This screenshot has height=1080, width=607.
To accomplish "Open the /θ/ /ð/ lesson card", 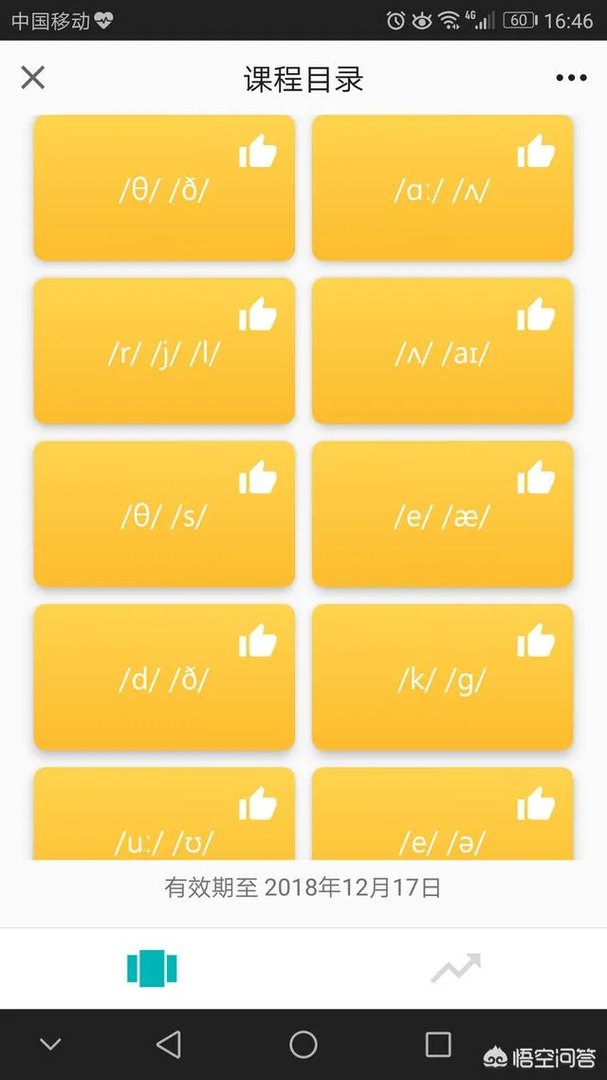I will [x=164, y=190].
